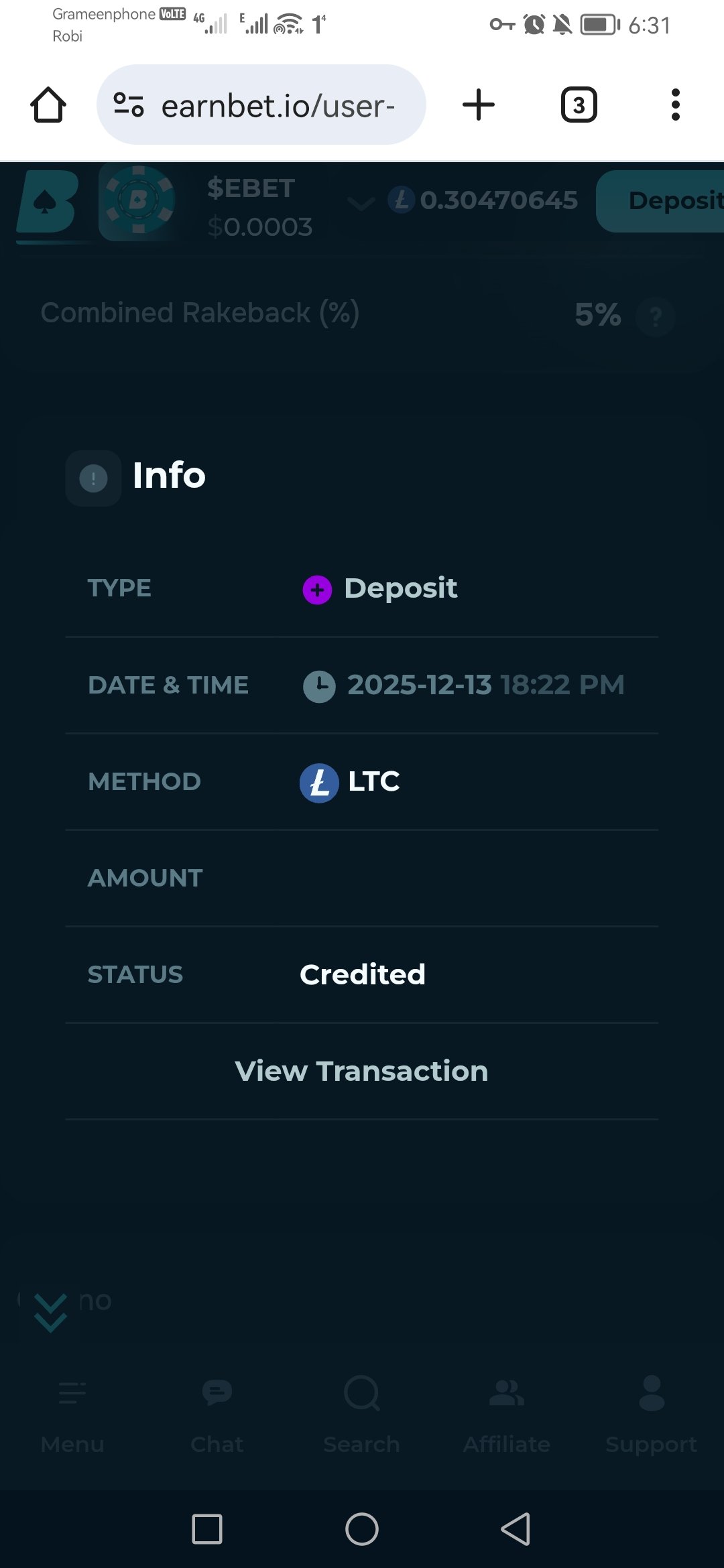Open the tab switcher showing 3 tabs
Image resolution: width=724 pixels, height=1568 pixels.
[x=579, y=105]
